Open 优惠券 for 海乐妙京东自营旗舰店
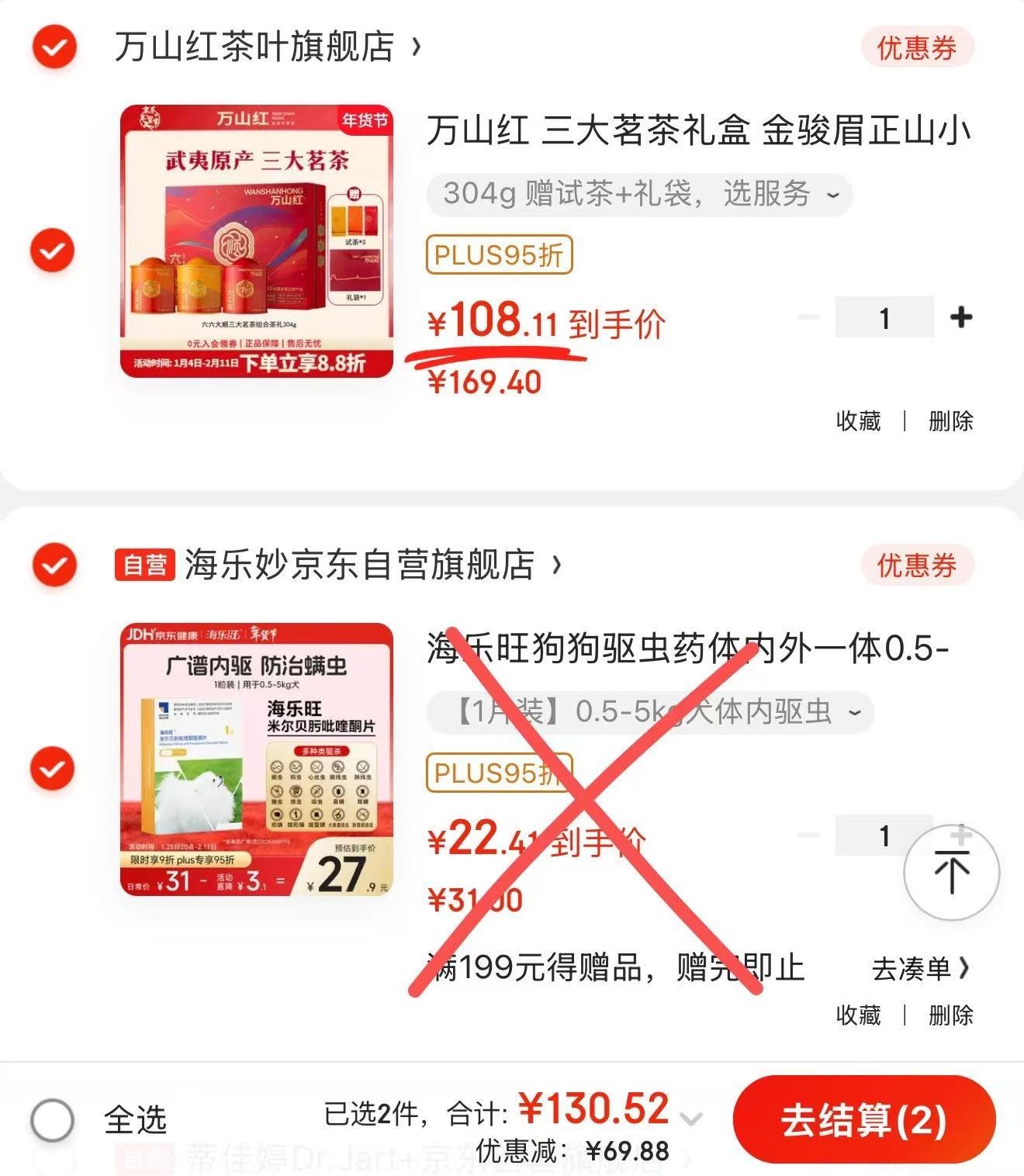 (x=916, y=566)
